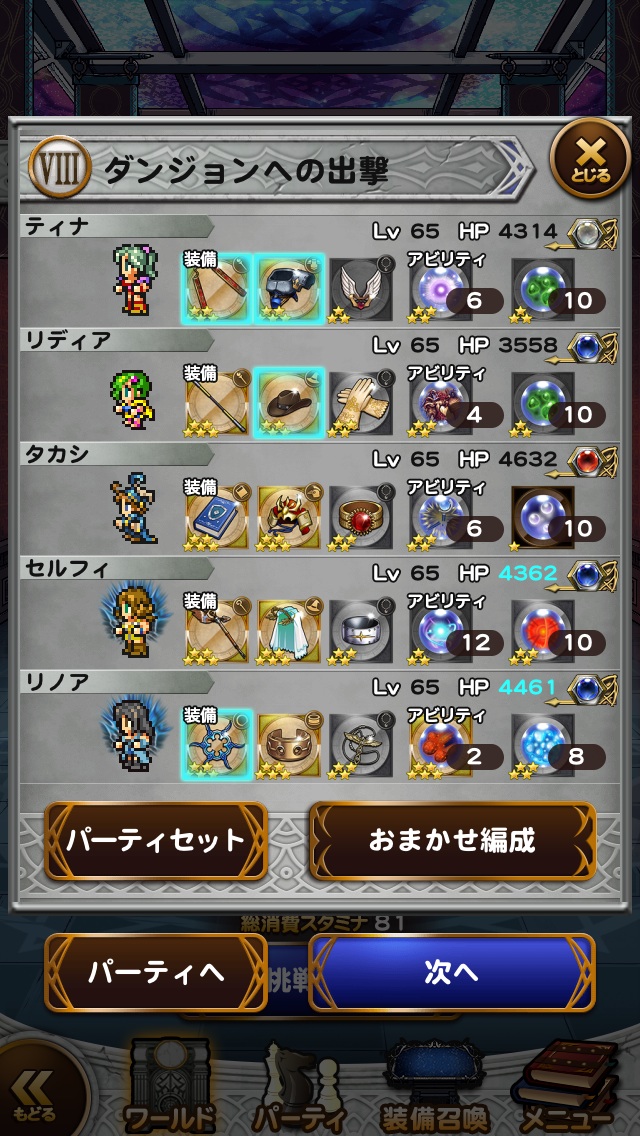Screen dimensions: 640x1136
Task: Open リノア's weapon slot
Action: click(x=217, y=743)
